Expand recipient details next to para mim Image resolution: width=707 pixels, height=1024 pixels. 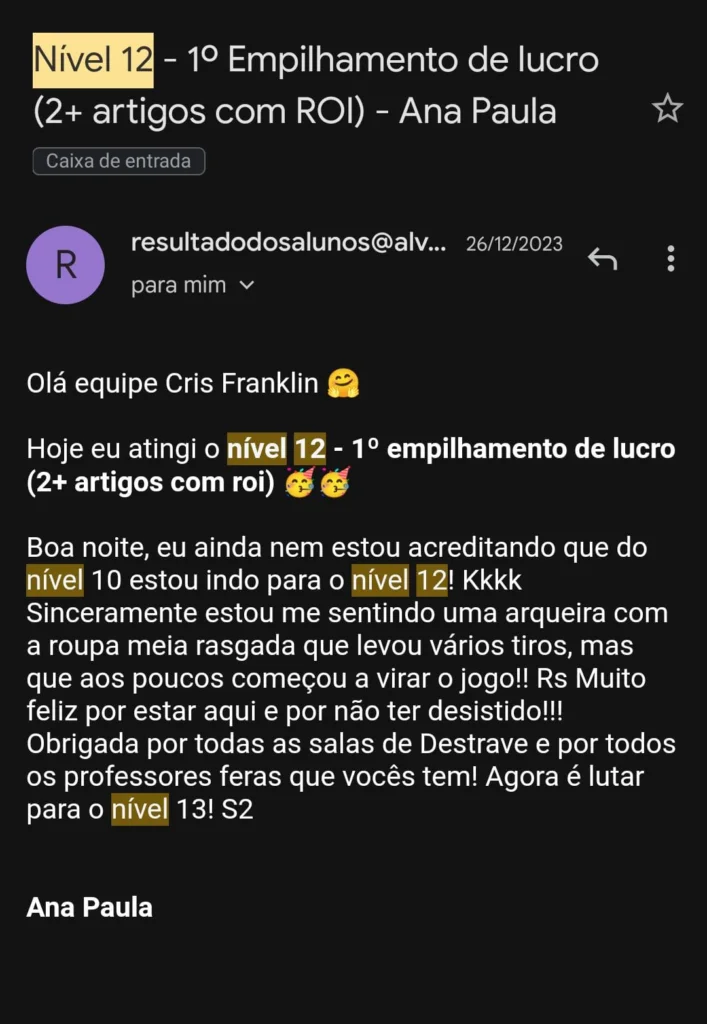pos(247,286)
